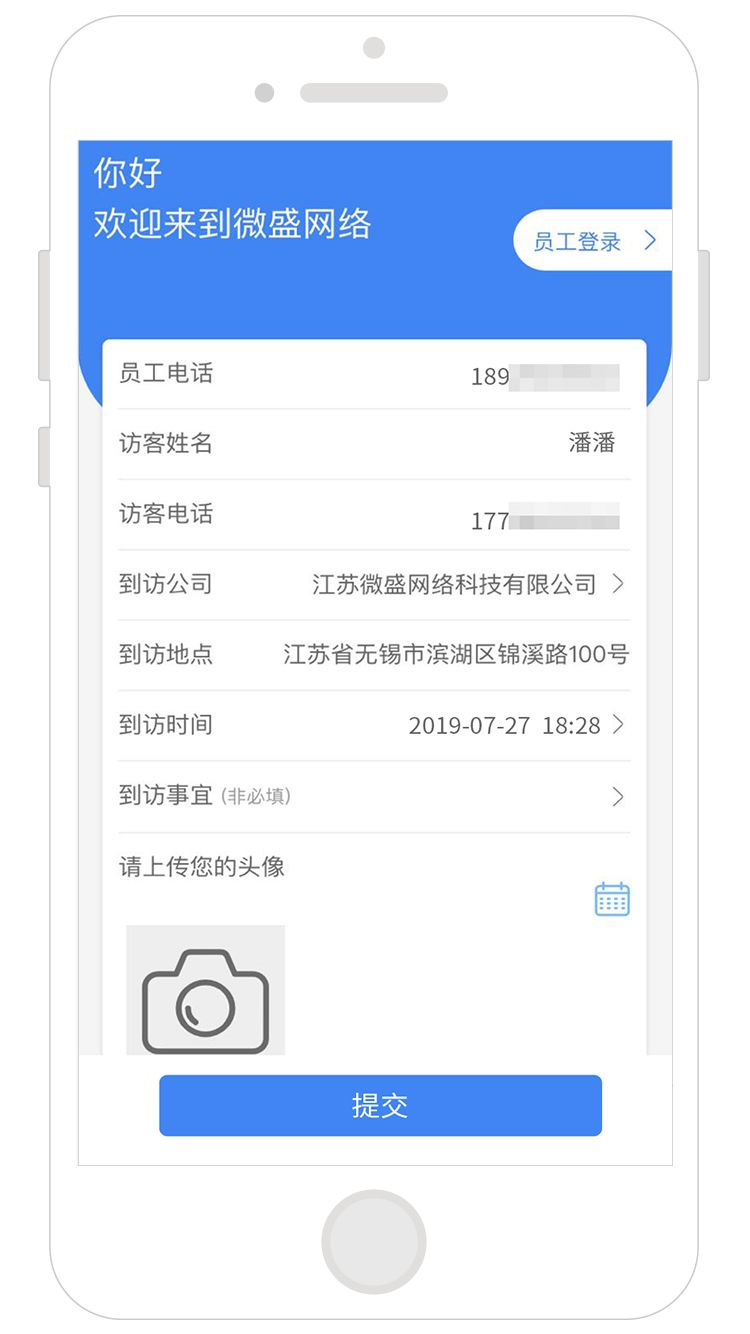
Task: Tap the calendar icon
Action: tap(612, 899)
